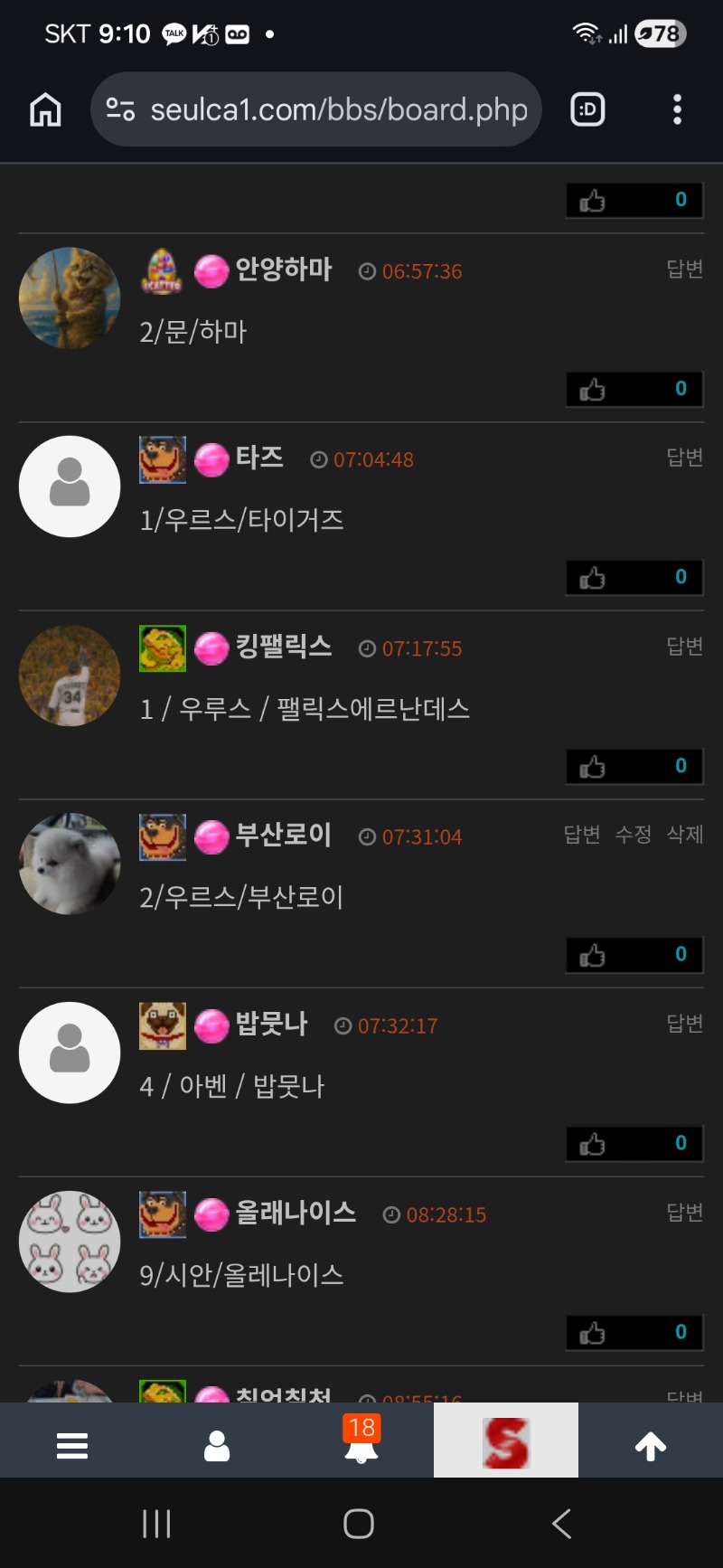
Task: Reply to 부산로이's comment
Action: pos(581,835)
